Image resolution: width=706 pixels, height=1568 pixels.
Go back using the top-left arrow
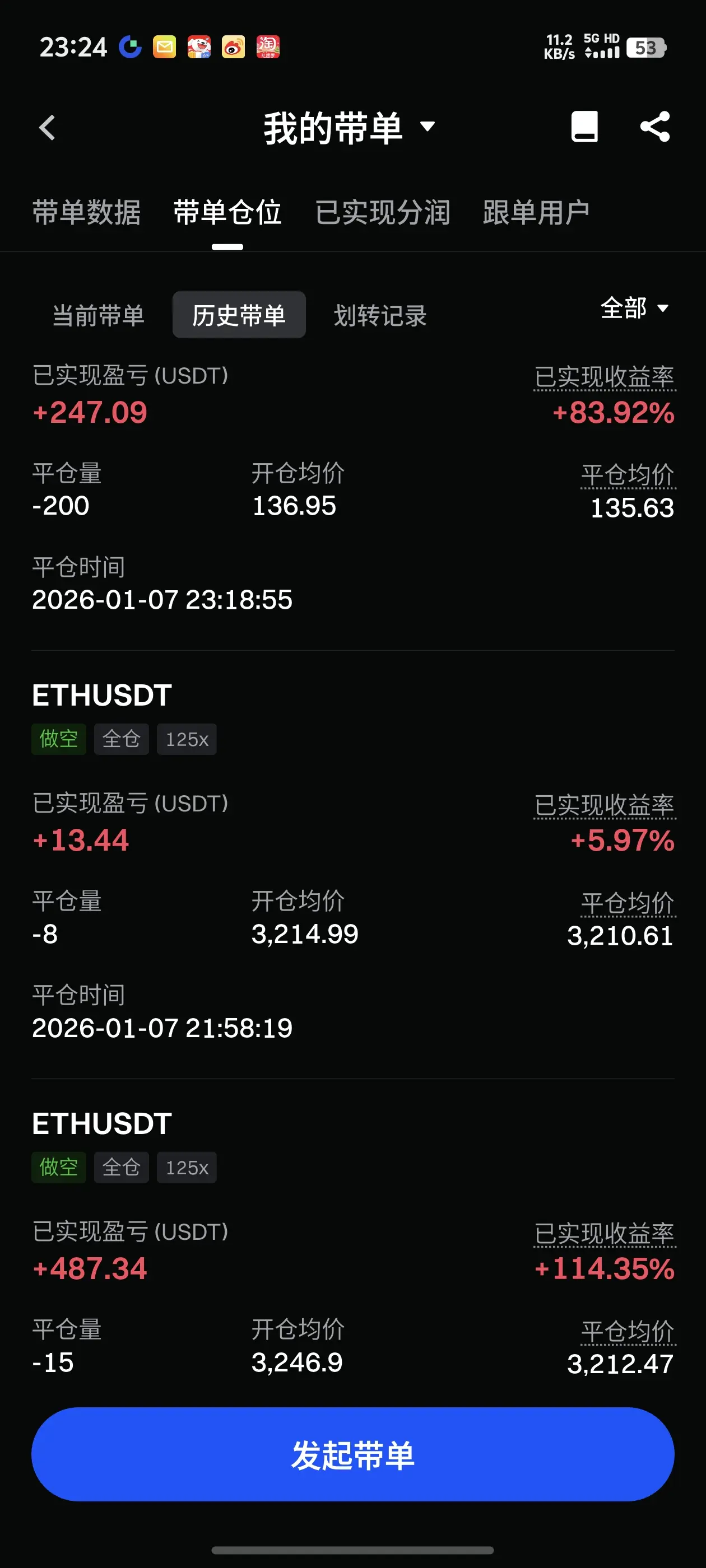click(x=48, y=128)
